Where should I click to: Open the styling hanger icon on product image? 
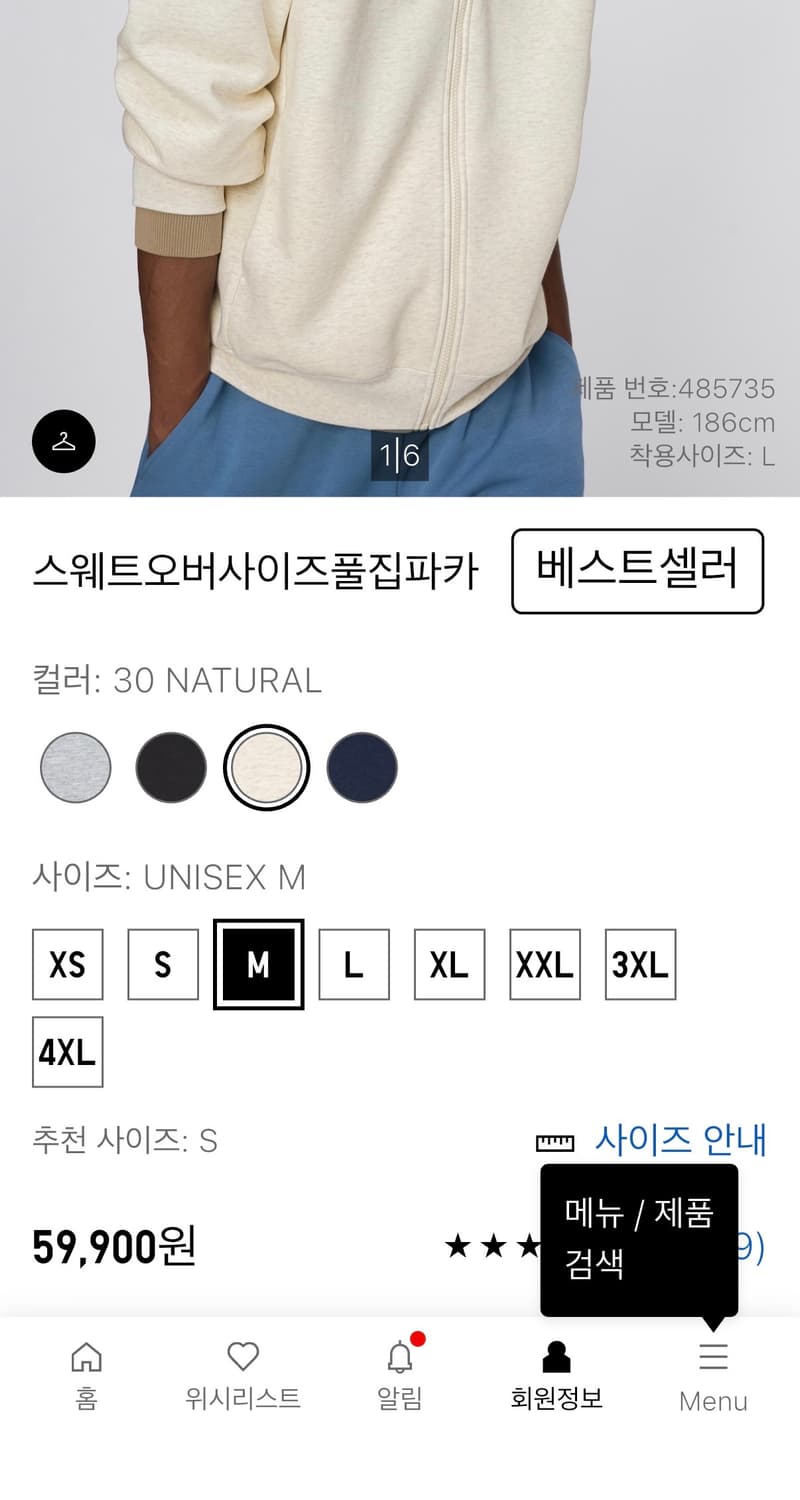pyautogui.click(x=63, y=440)
